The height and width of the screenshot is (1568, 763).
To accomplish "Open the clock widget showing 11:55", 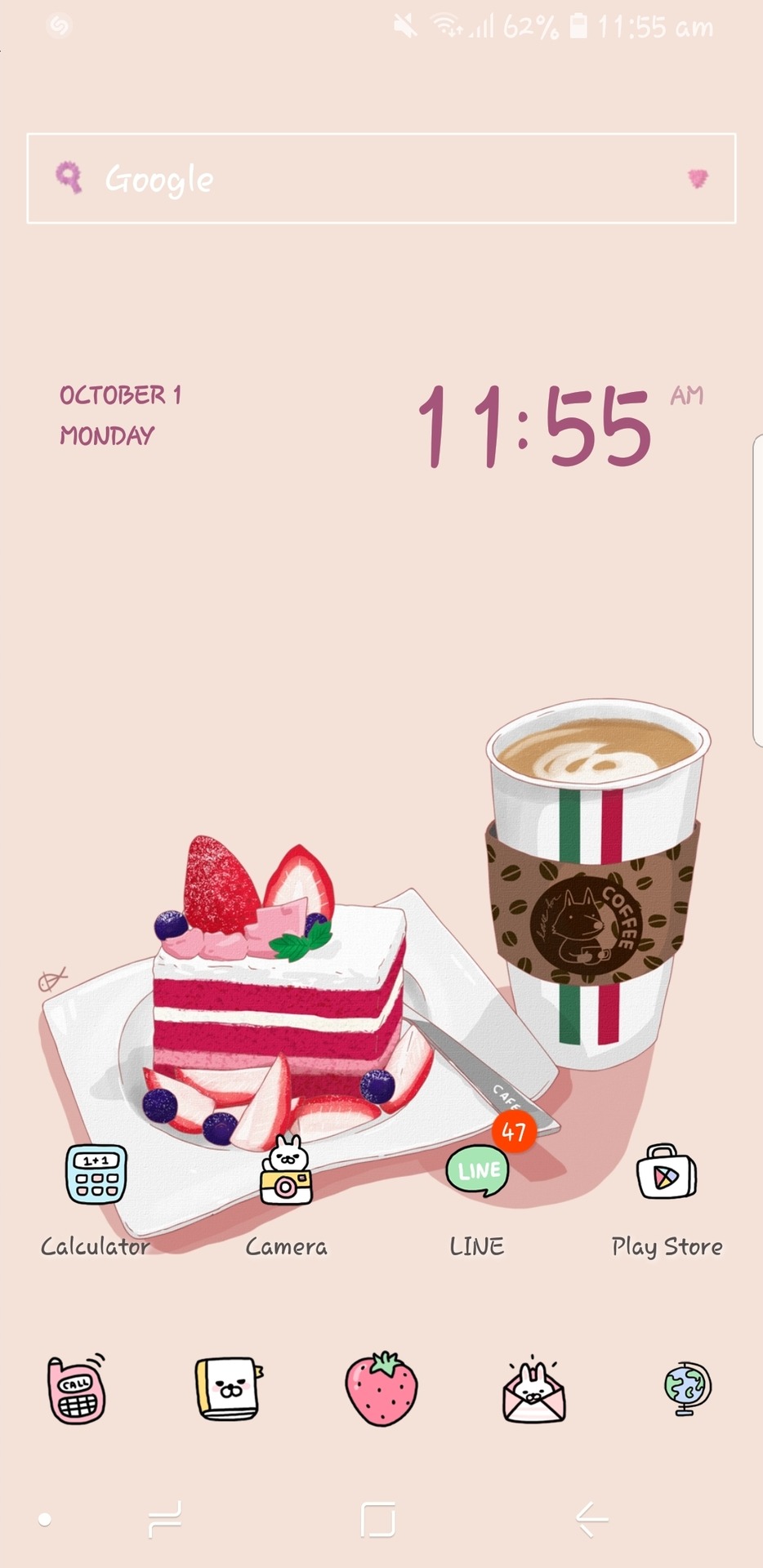I will tap(535, 426).
